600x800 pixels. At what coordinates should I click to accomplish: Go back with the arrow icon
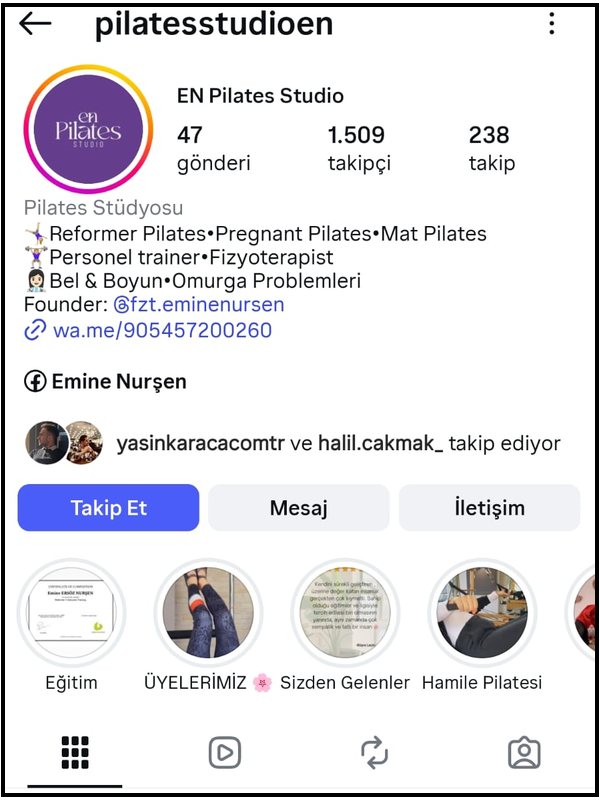coord(35,24)
